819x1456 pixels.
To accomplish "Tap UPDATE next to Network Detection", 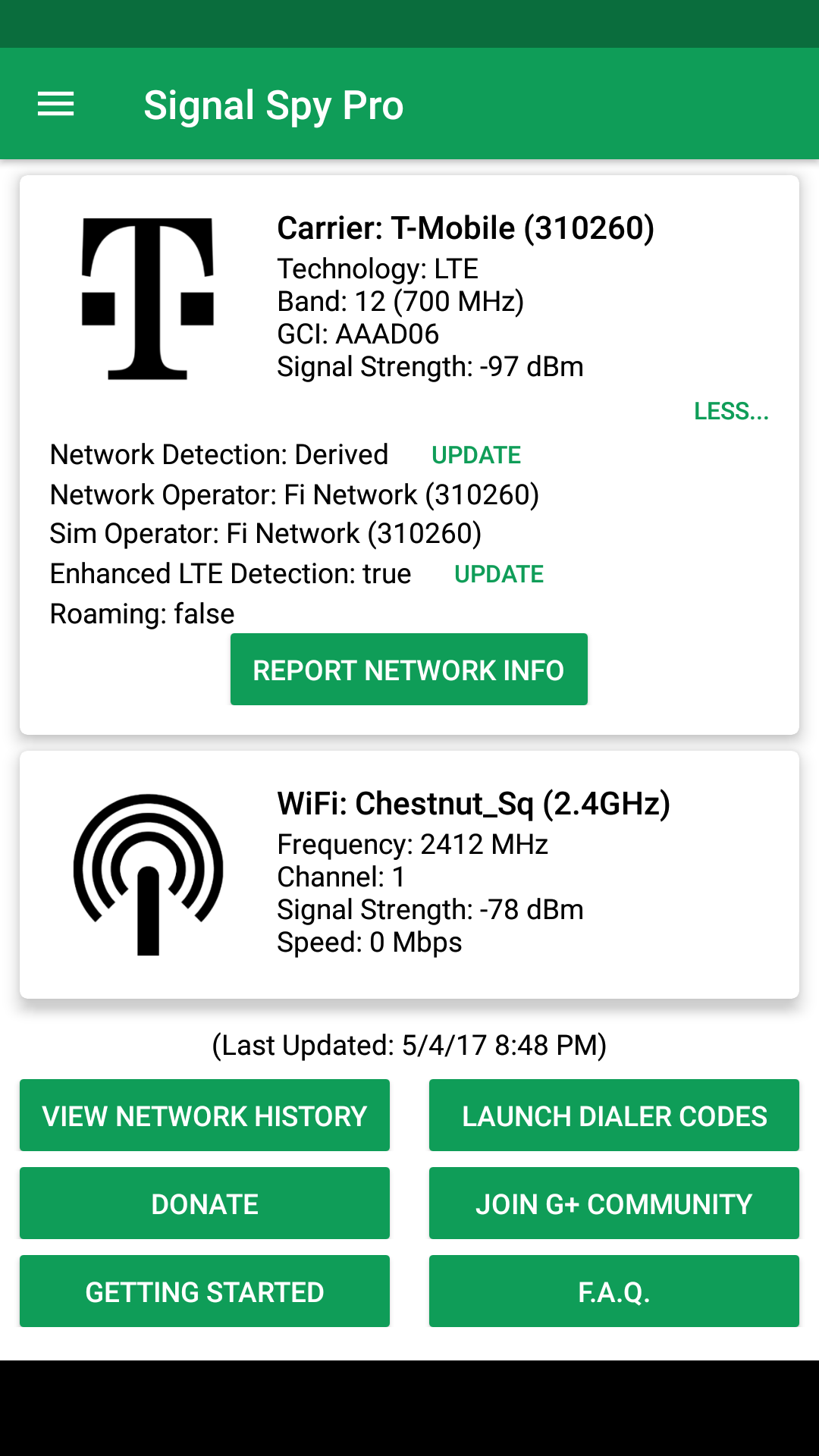I will (476, 455).
